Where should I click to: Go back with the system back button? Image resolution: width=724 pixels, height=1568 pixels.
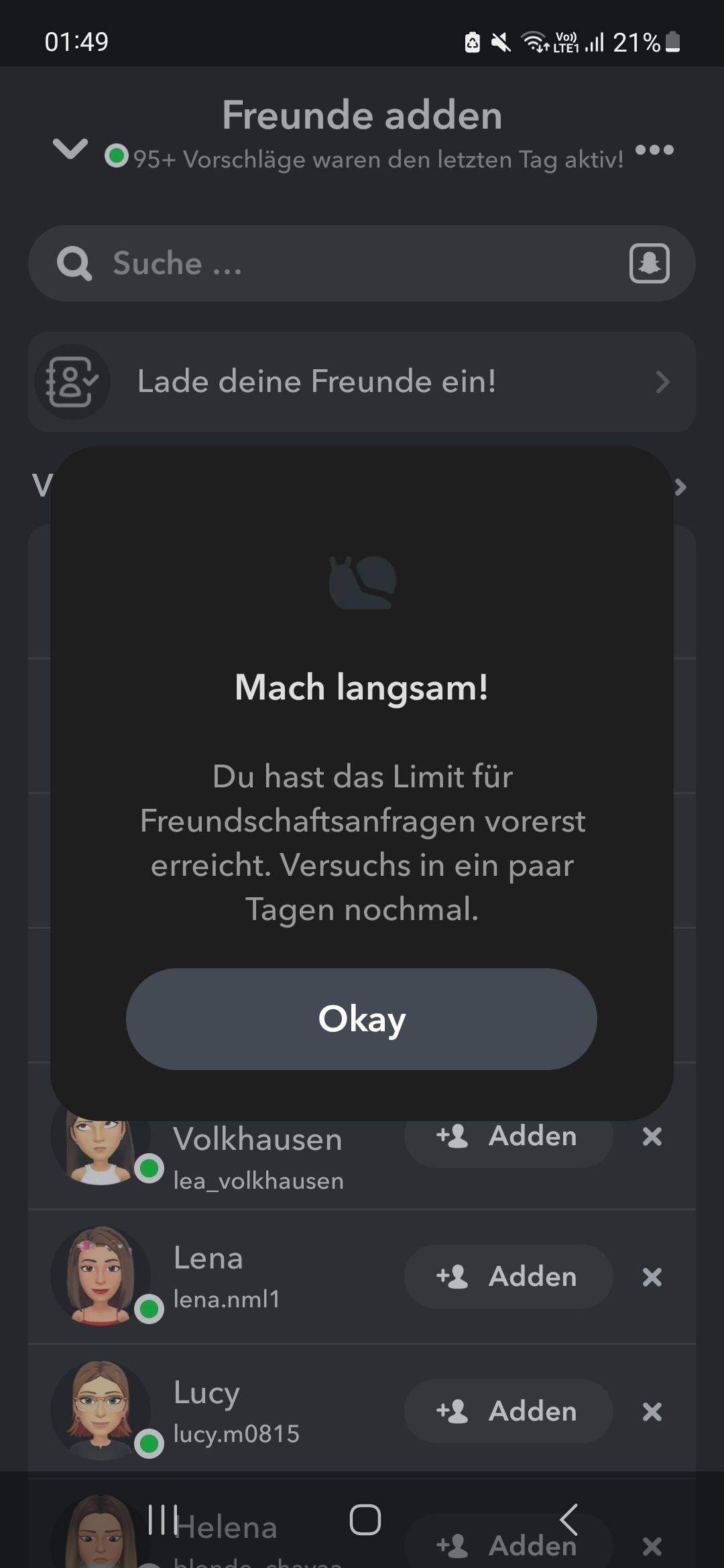point(568,1519)
